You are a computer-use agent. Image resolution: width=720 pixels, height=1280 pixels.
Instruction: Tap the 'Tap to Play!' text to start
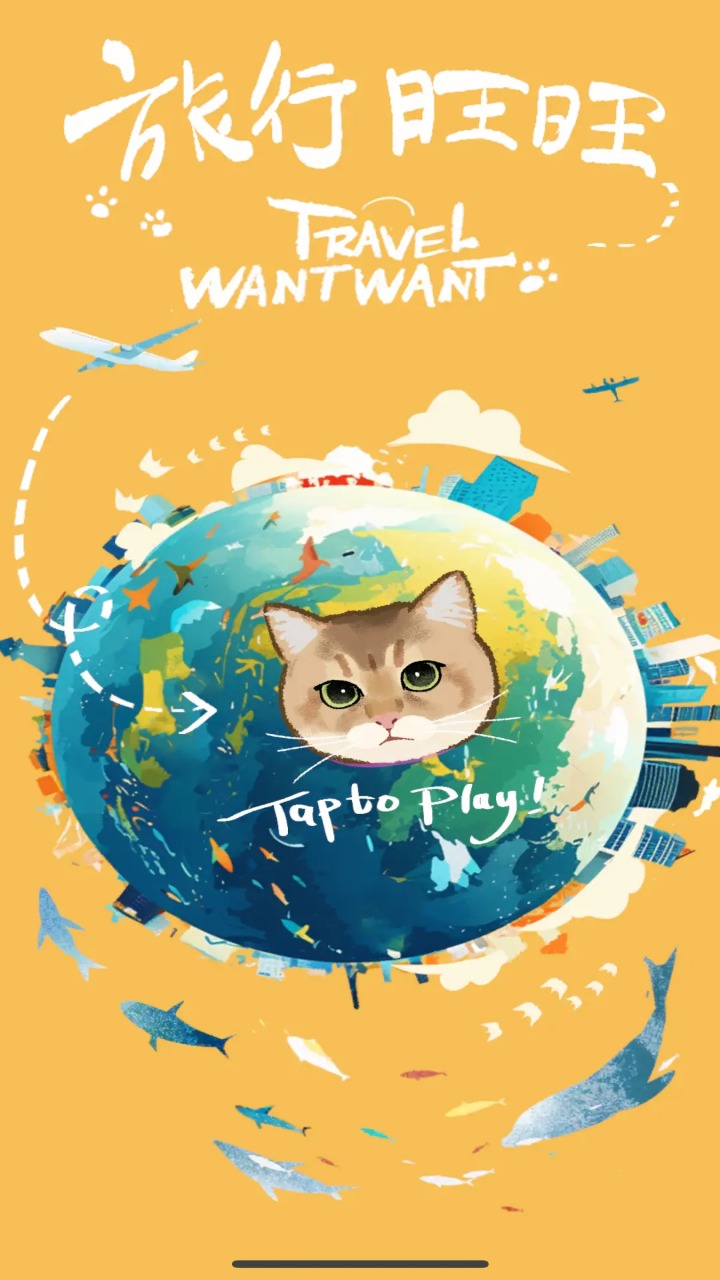[385, 806]
